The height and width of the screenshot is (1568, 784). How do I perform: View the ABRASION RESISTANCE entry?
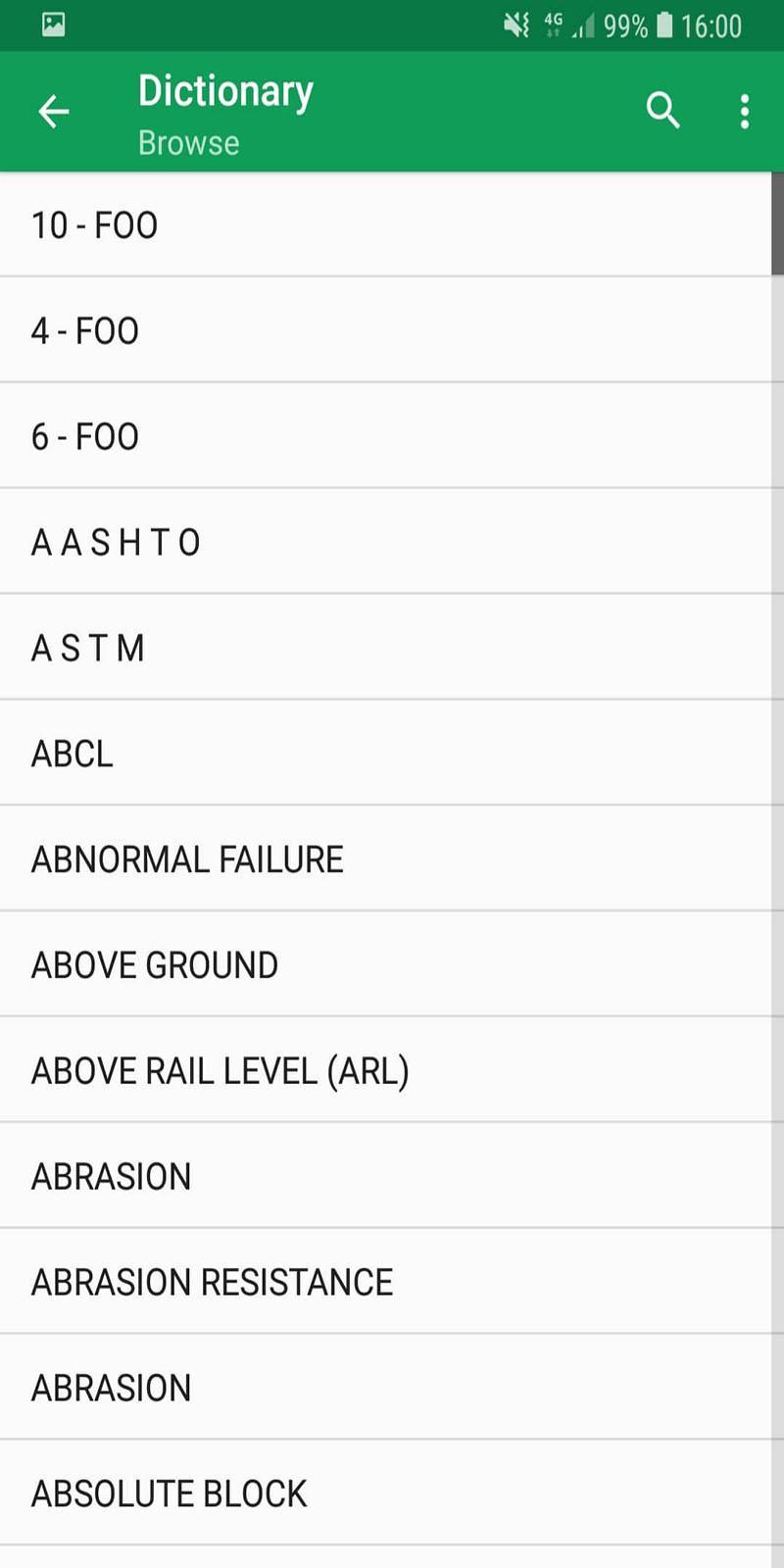tap(386, 1282)
